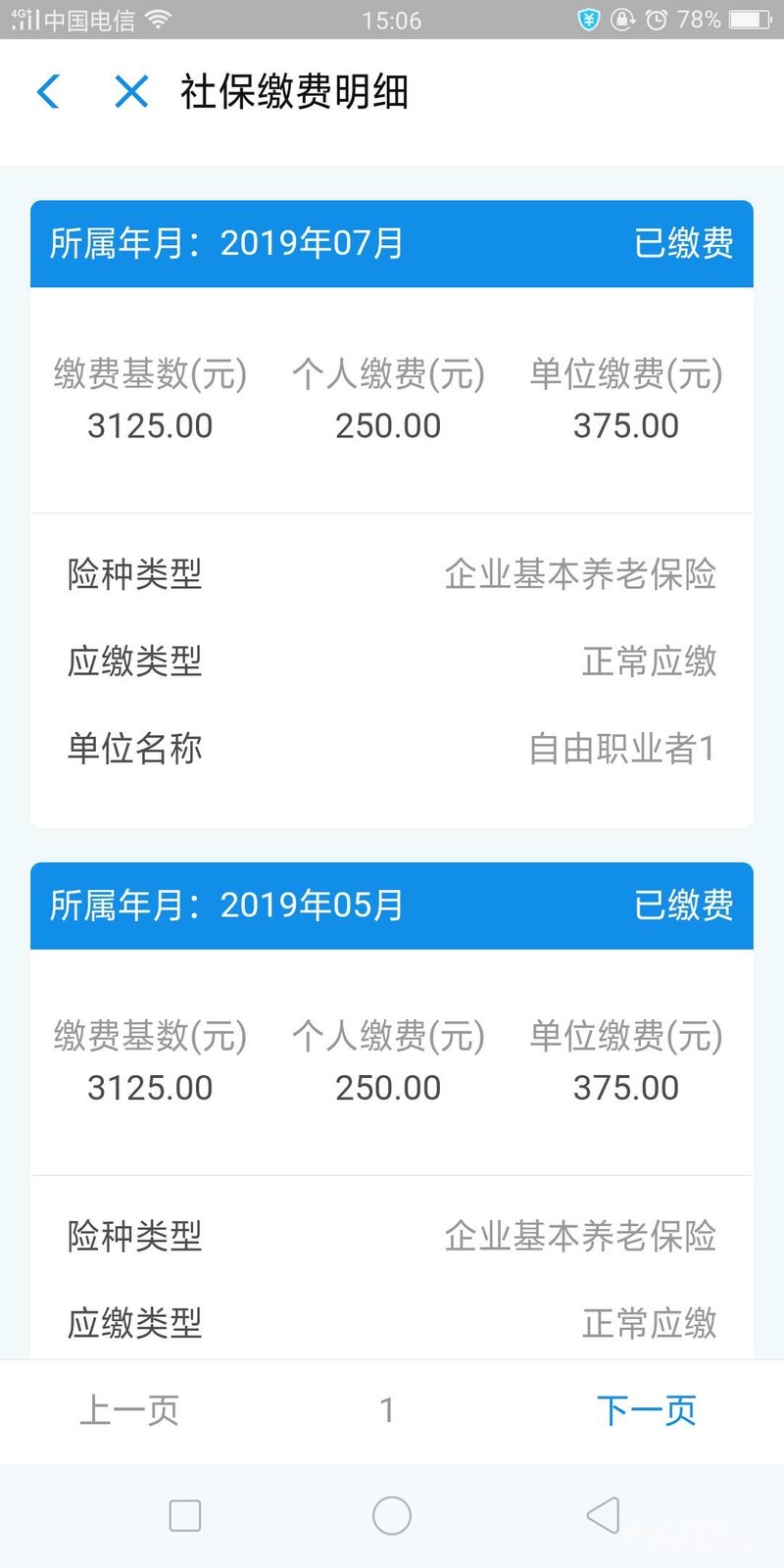
Task: Go to the next page (下一页)
Action: [x=646, y=1410]
